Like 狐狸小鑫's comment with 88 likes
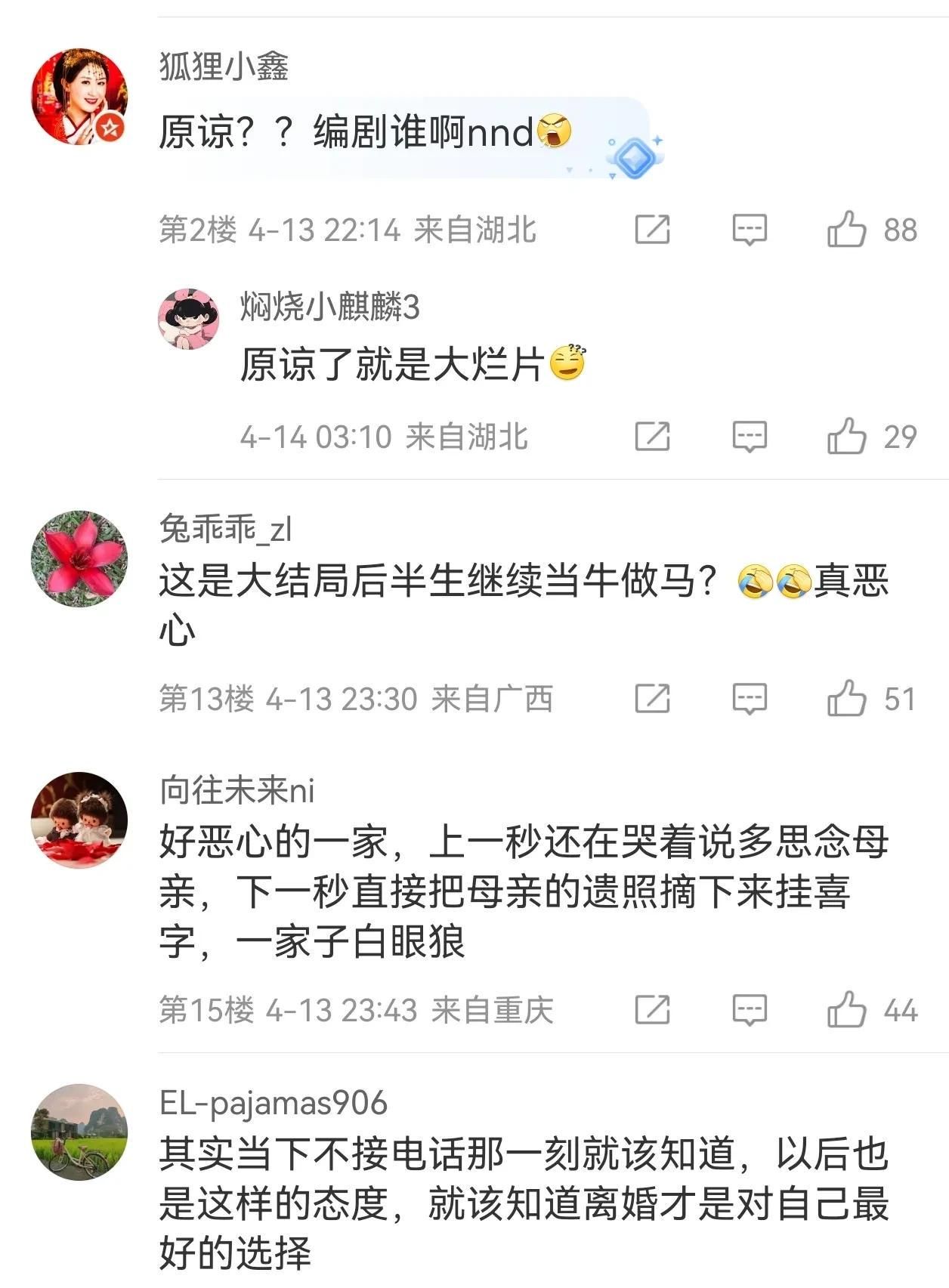Image resolution: width=949 pixels, height=1288 pixels. click(x=846, y=229)
